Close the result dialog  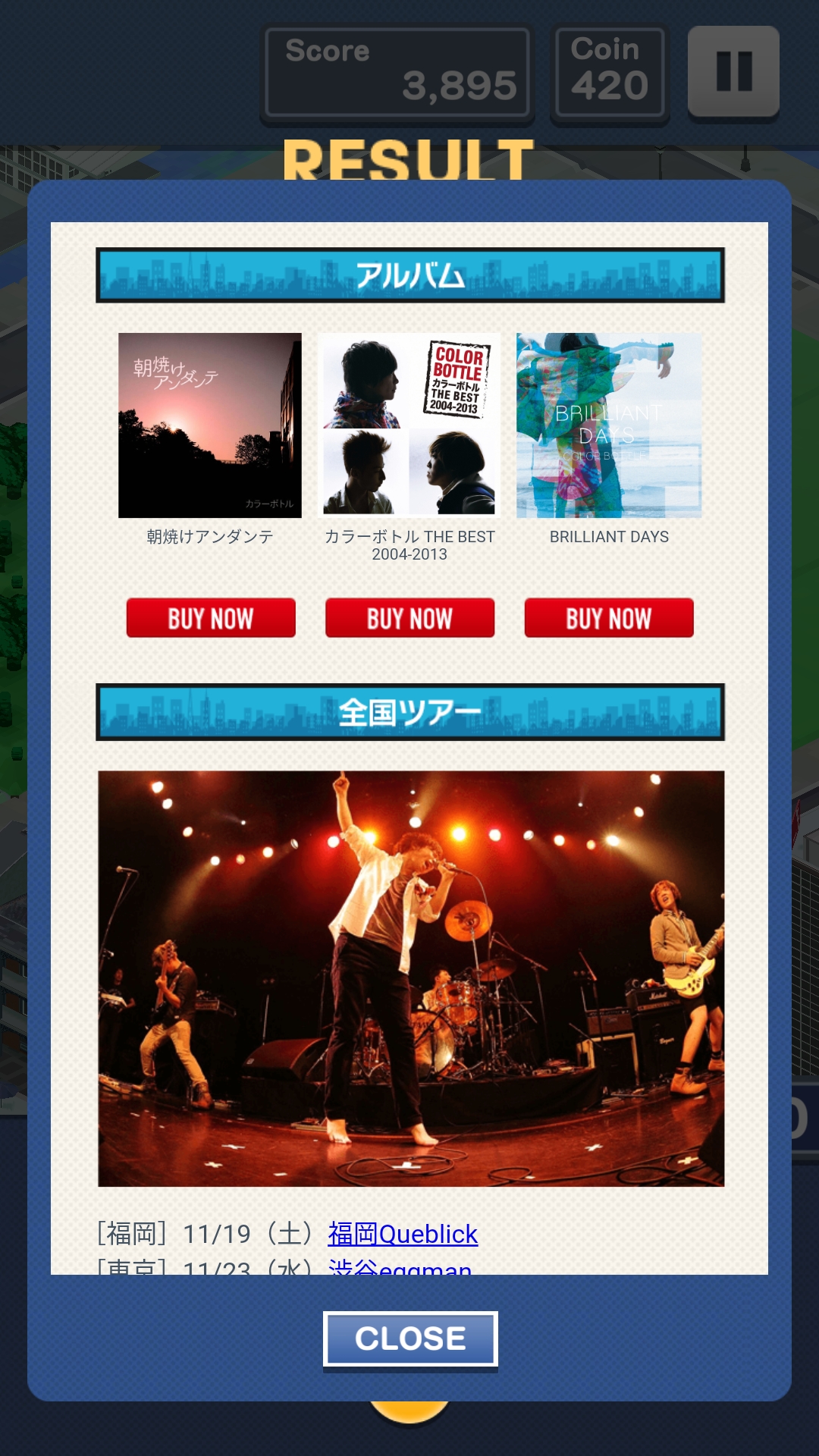pyautogui.click(x=410, y=1339)
